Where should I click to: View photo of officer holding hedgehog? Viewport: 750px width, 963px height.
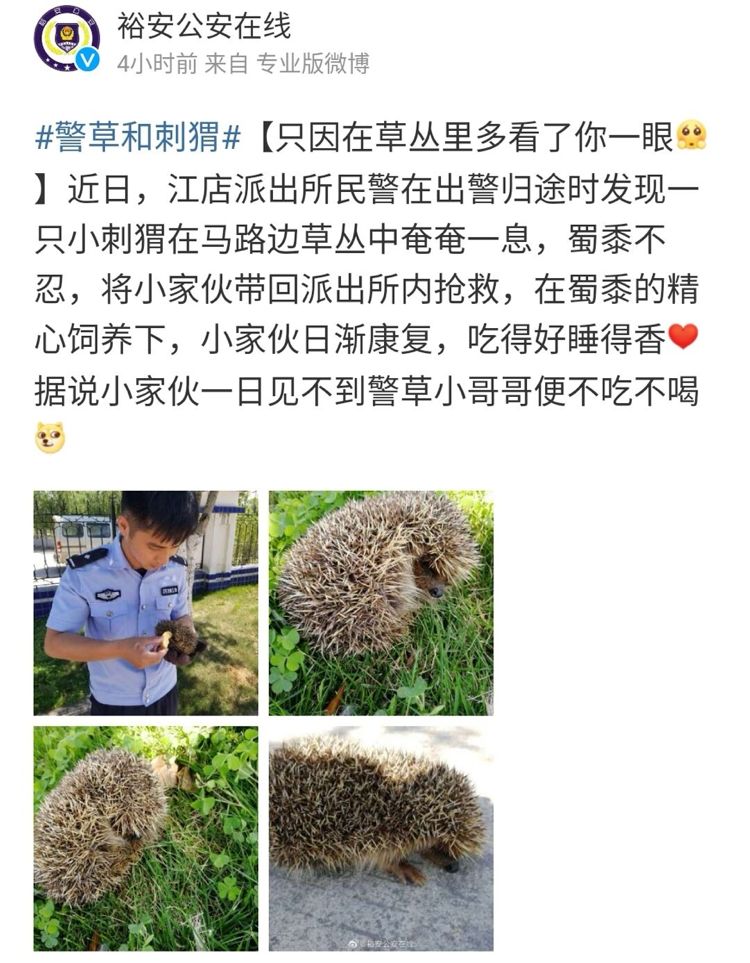(145, 602)
